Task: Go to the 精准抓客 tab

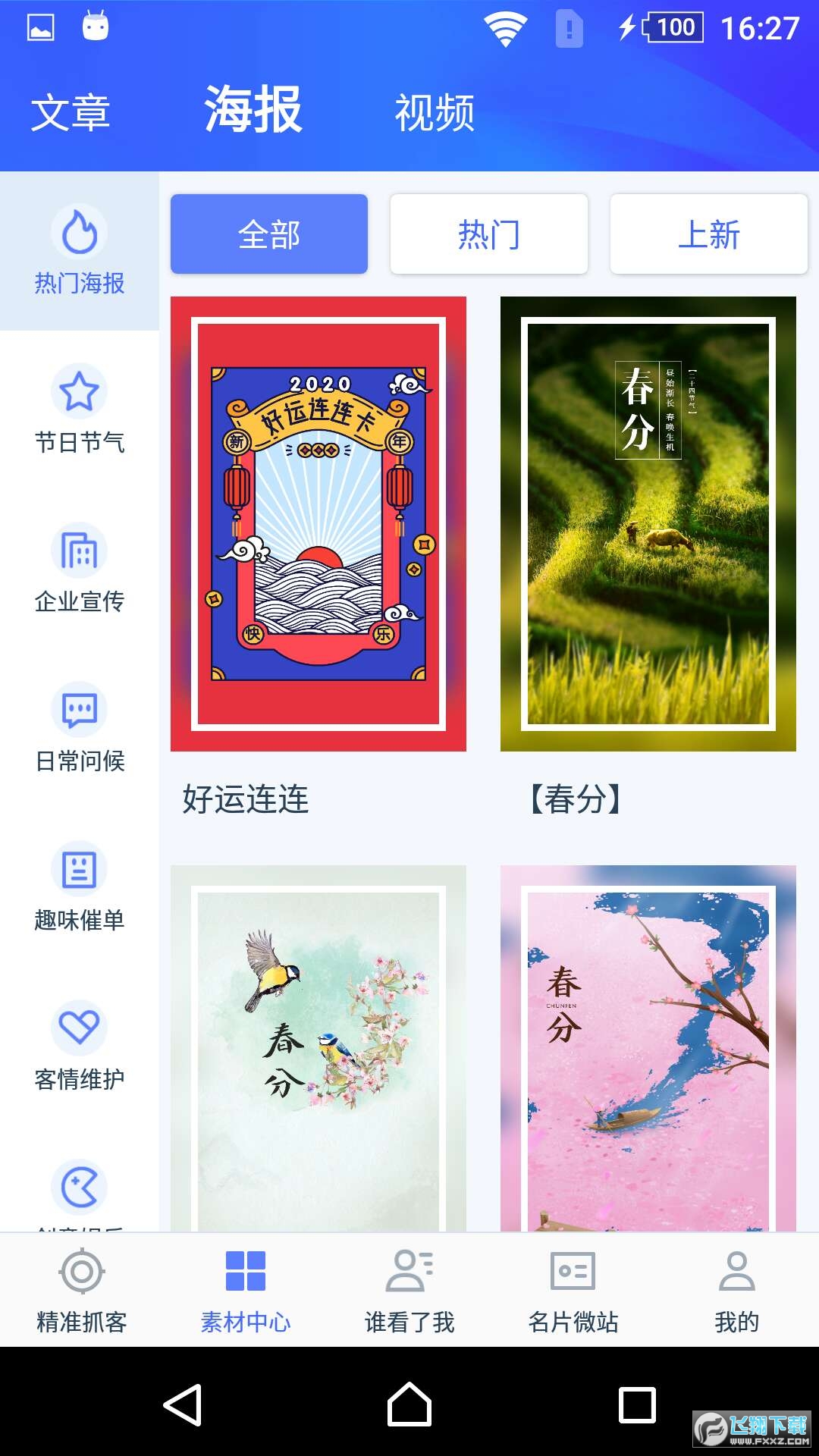Action: tap(82, 1291)
